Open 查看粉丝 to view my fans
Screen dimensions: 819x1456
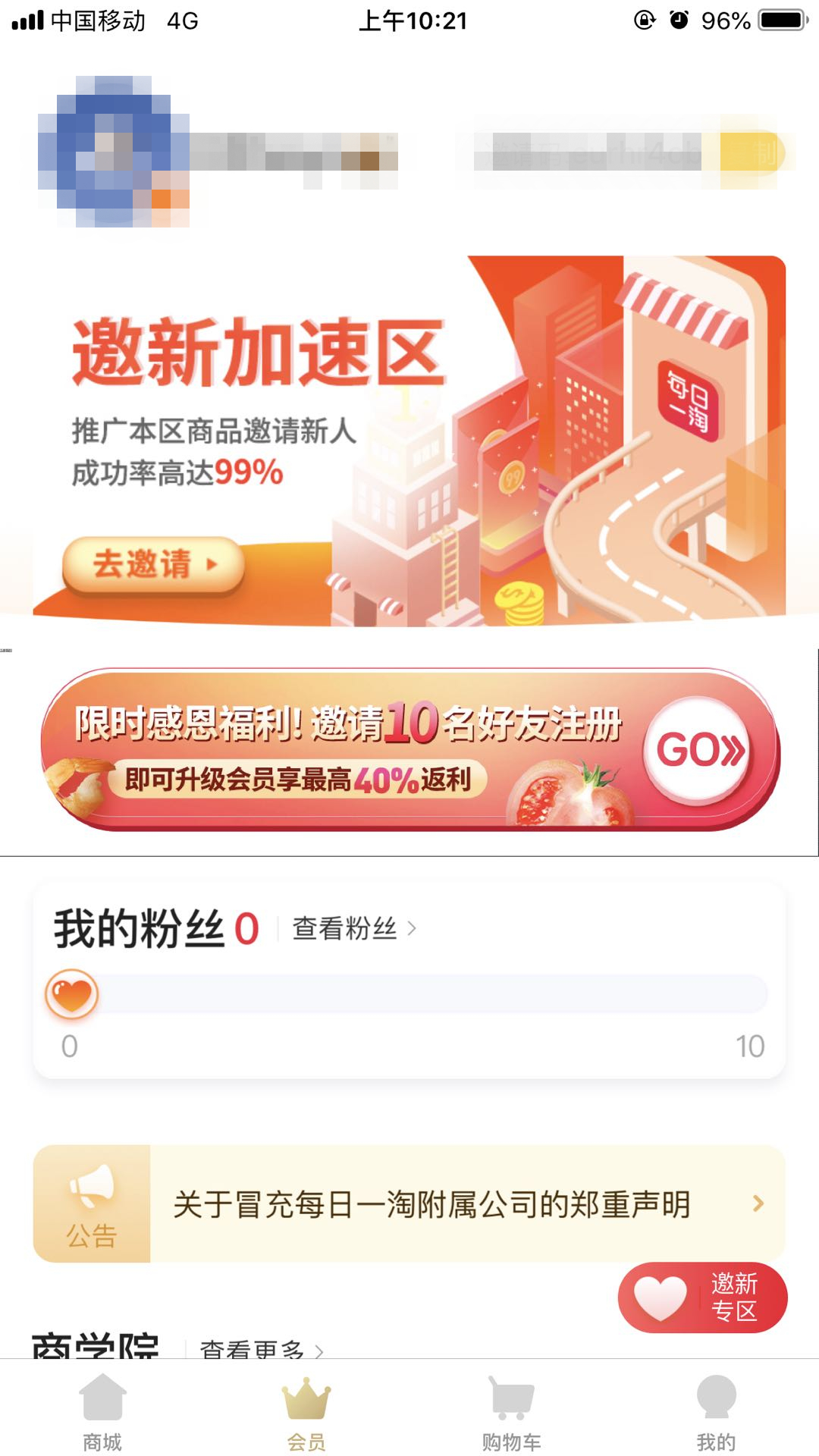point(353,928)
